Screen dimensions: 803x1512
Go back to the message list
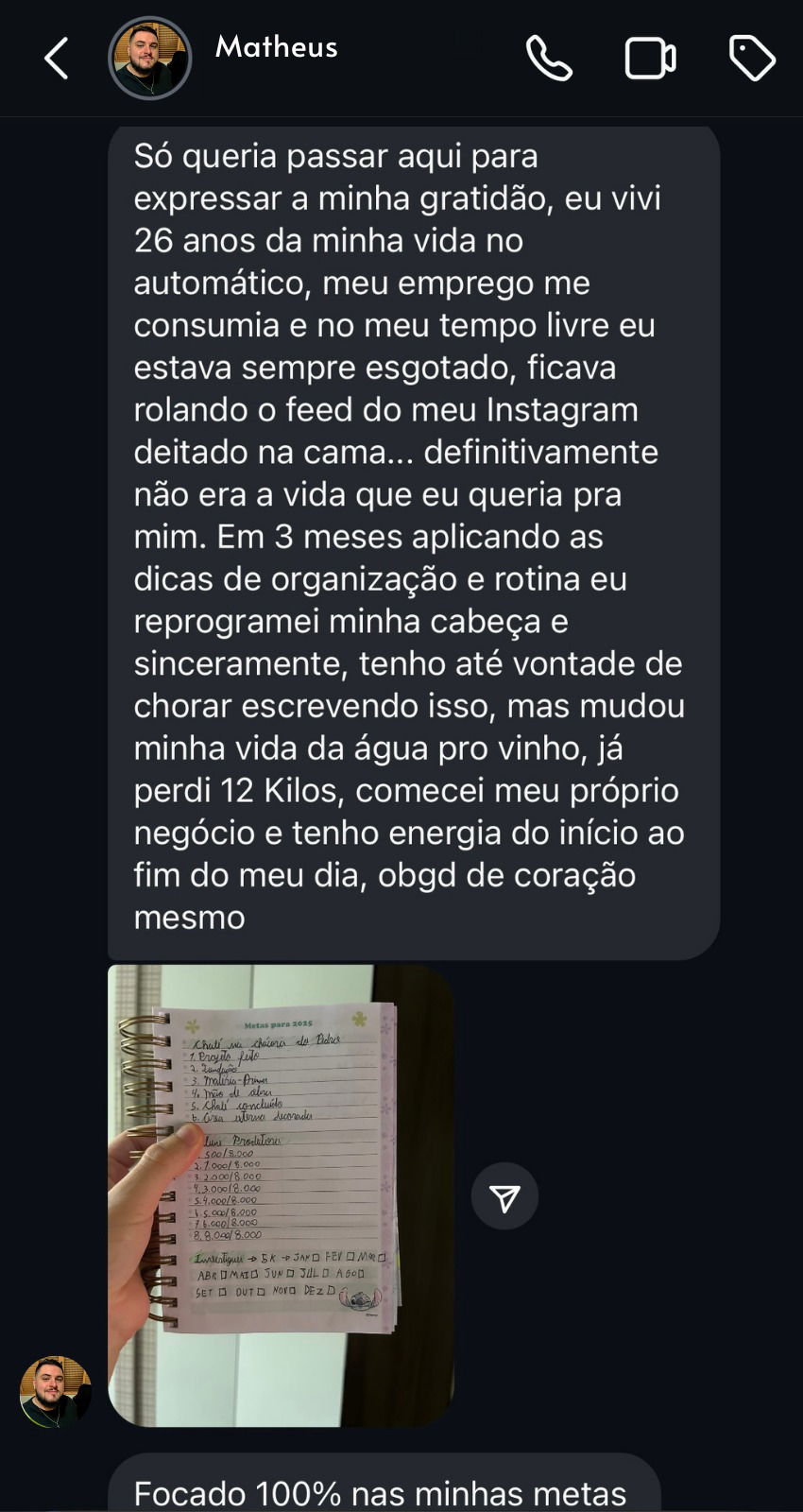coord(57,59)
